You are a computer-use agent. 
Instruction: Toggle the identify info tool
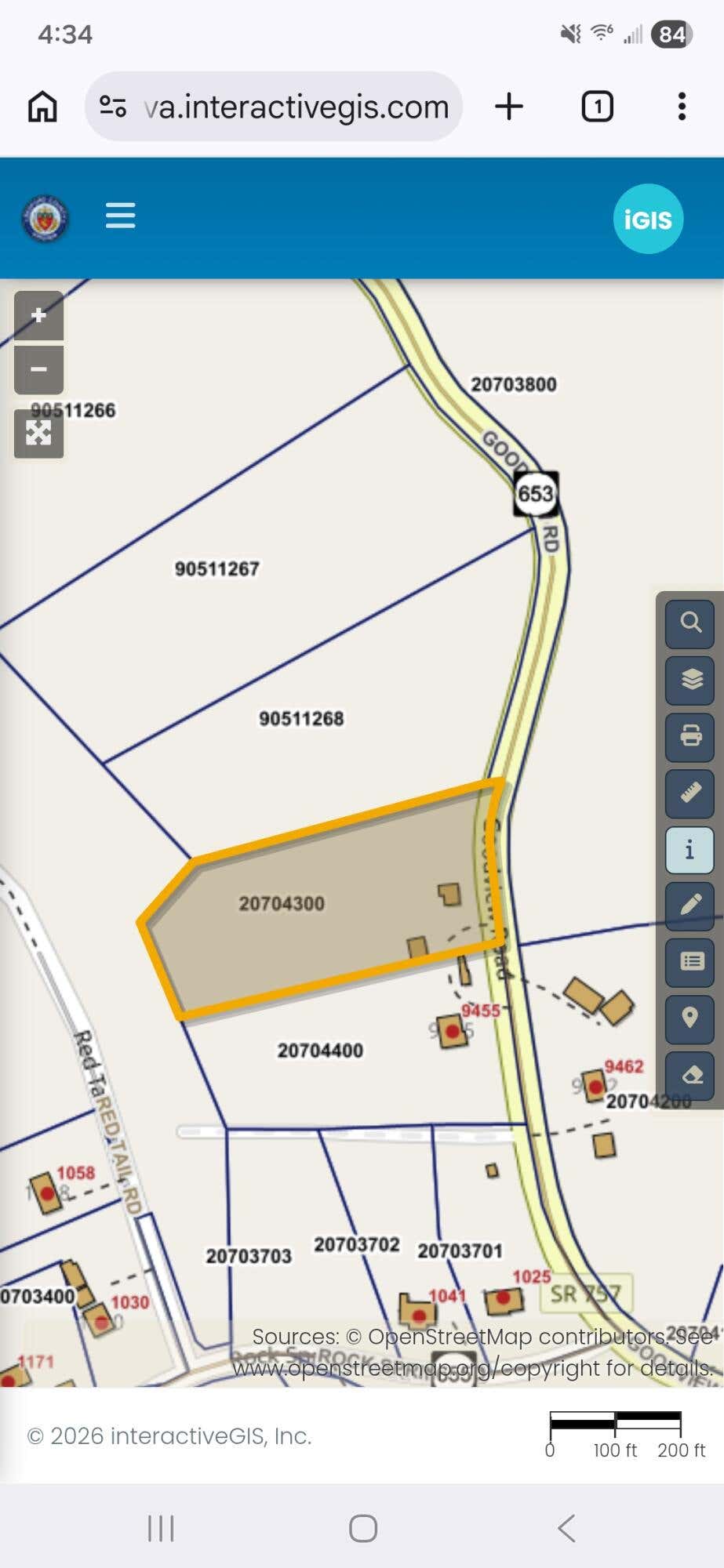[x=689, y=850]
